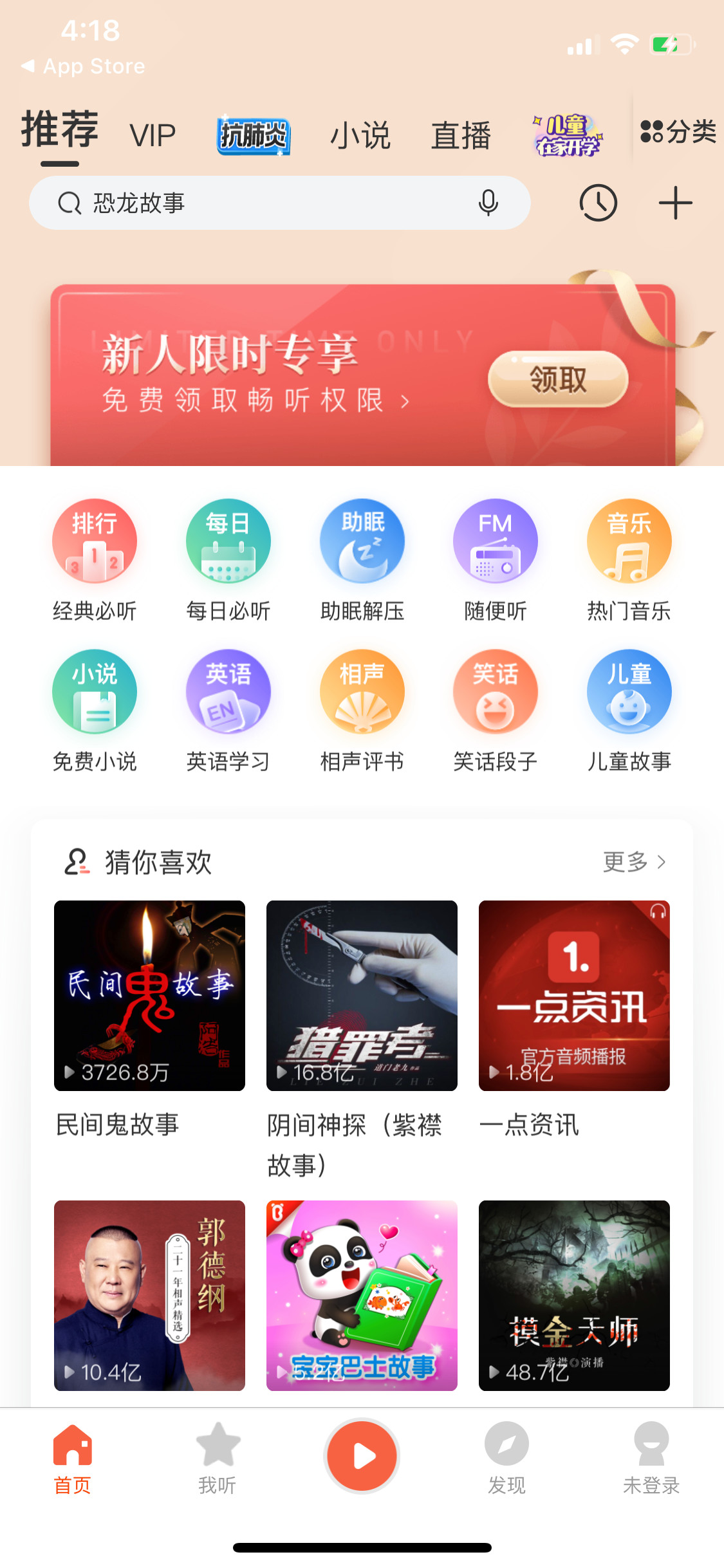Expand 更多 in 猜你喜欢 section
724x1568 pixels.
(x=634, y=861)
